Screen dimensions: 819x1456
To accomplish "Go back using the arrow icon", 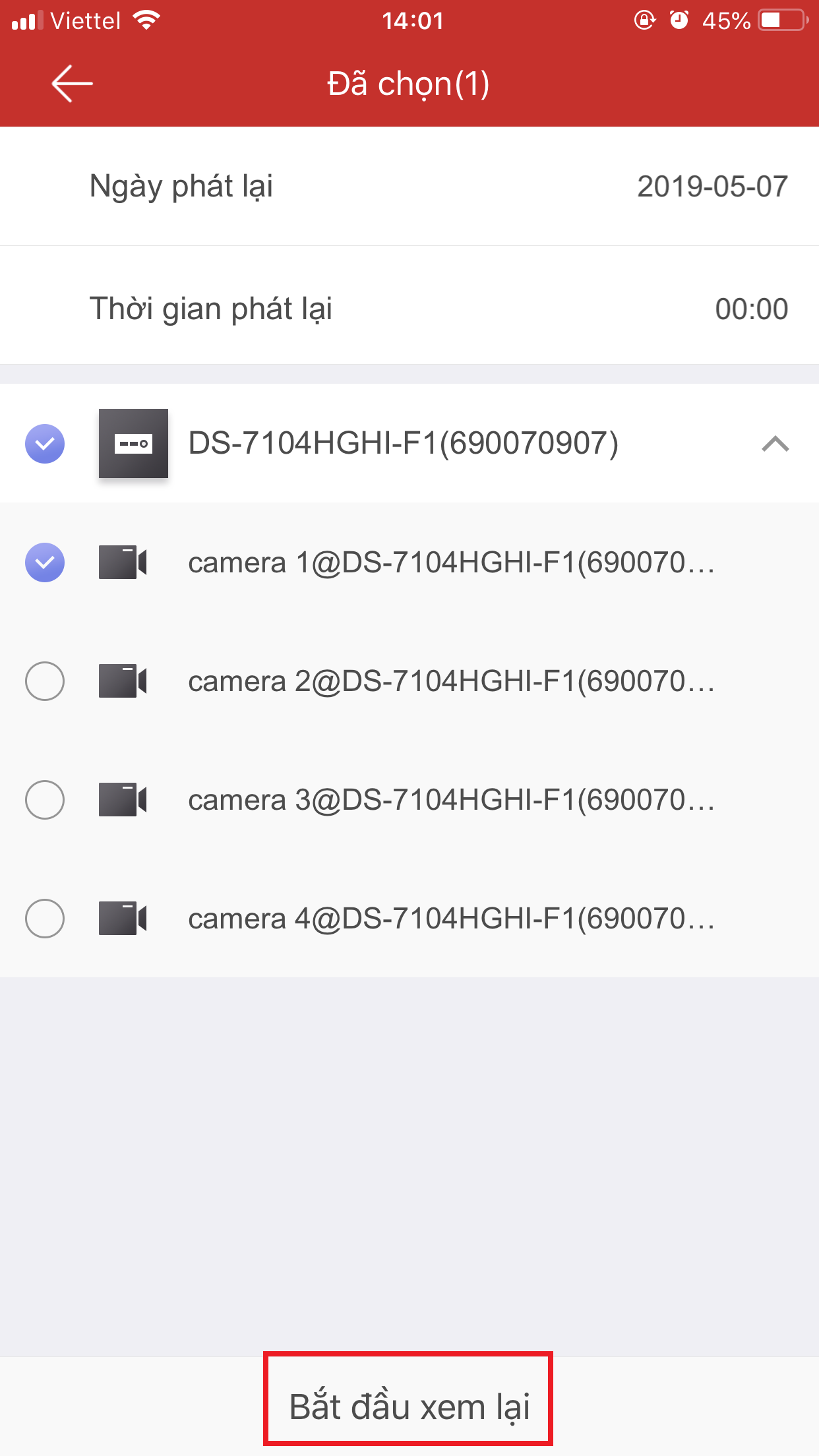I will pos(72,84).
